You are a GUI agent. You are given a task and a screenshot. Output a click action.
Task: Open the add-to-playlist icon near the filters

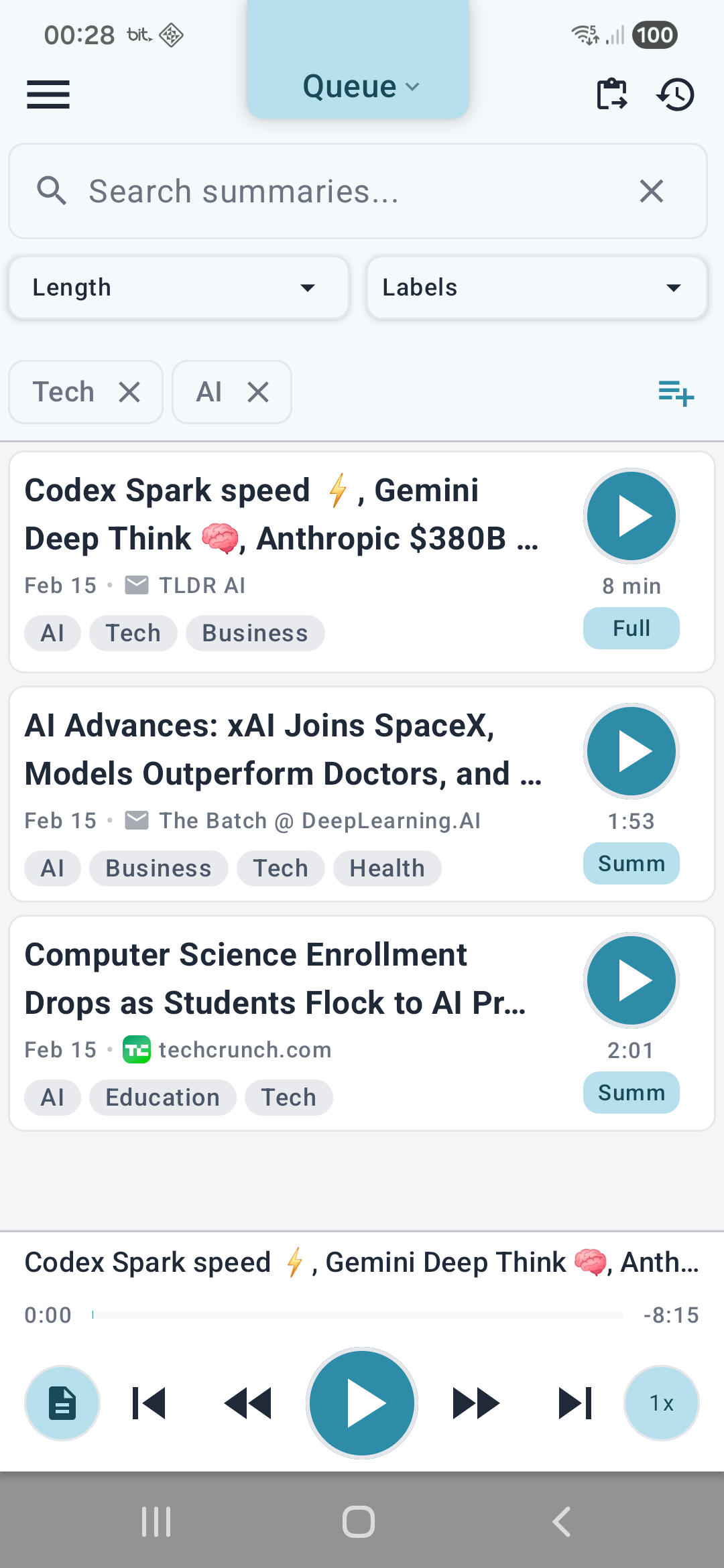(674, 395)
